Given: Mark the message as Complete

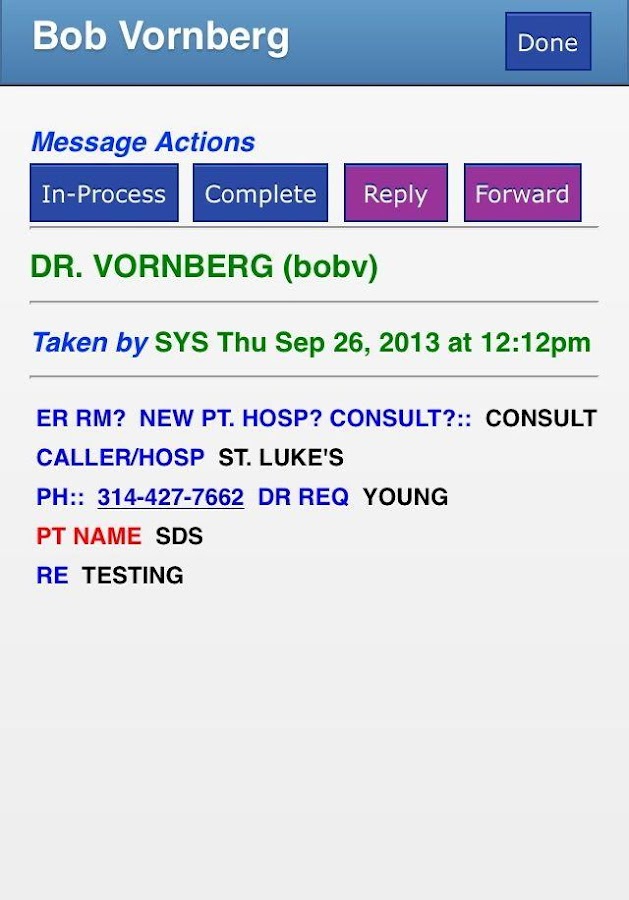Looking at the screenshot, I should [x=260, y=193].
